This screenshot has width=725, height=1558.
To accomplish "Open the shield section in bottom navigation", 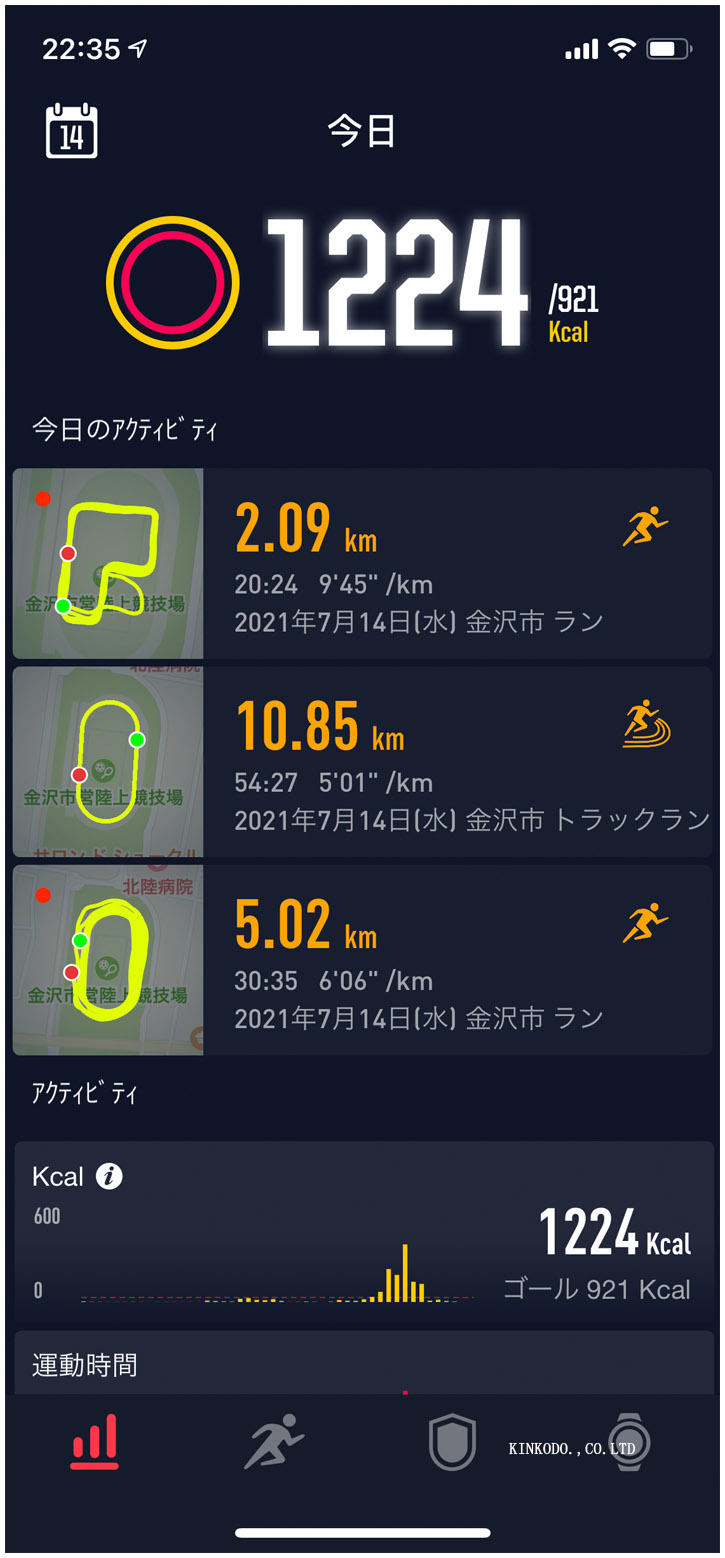I will point(452,1445).
